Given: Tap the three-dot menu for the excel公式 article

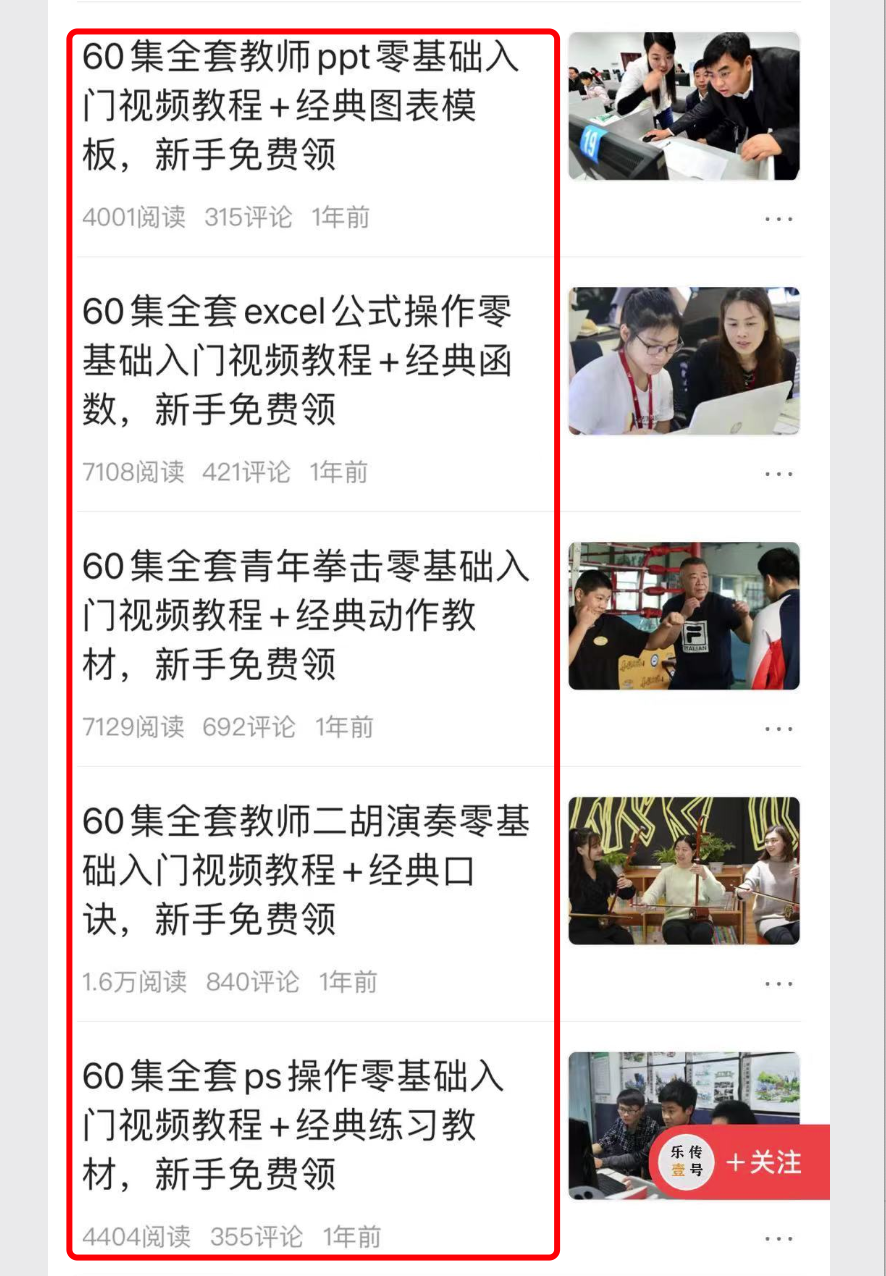Looking at the screenshot, I should pos(778,474).
